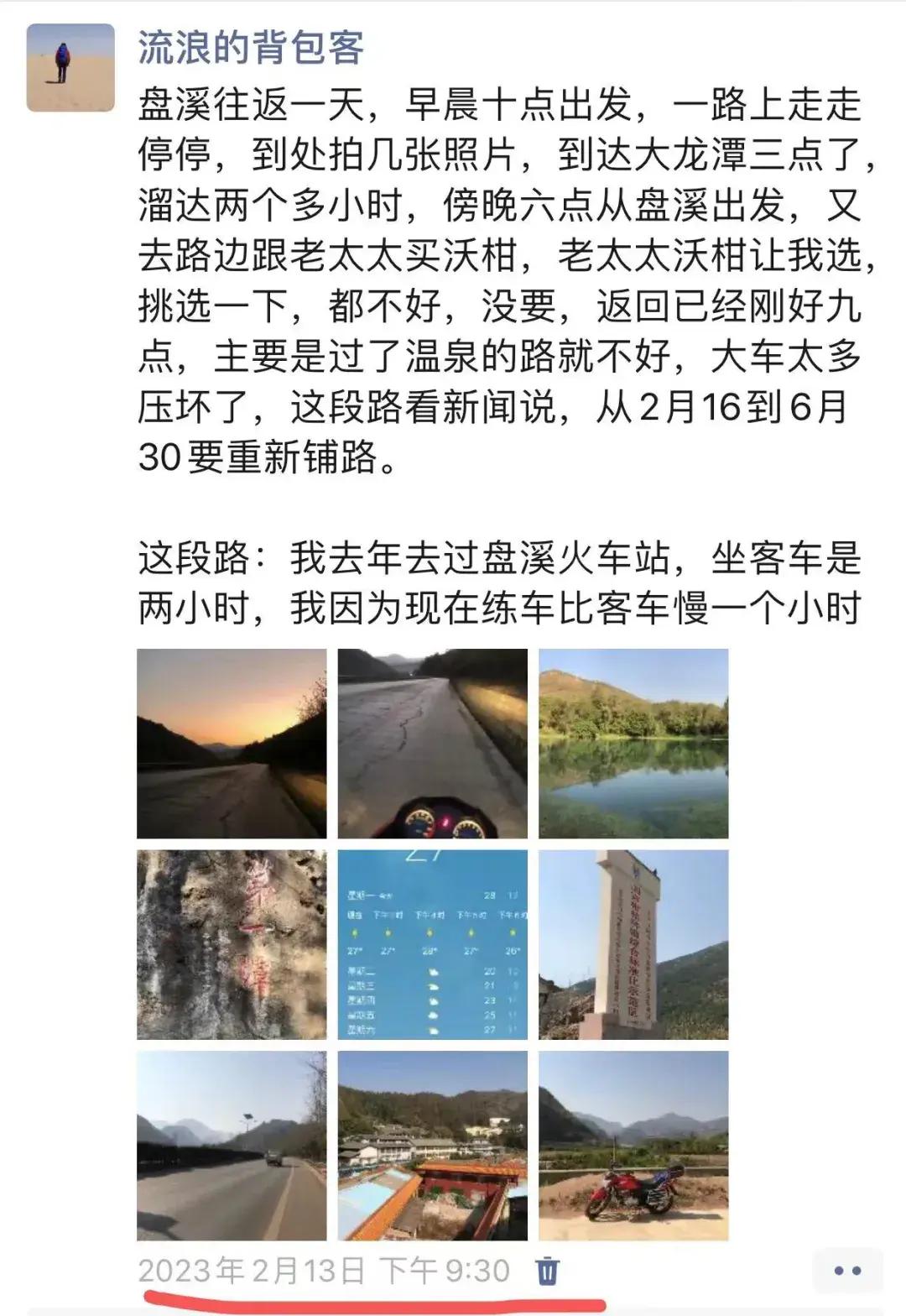
Task: Open the weather forecast screenshot photo
Action: coord(433,945)
